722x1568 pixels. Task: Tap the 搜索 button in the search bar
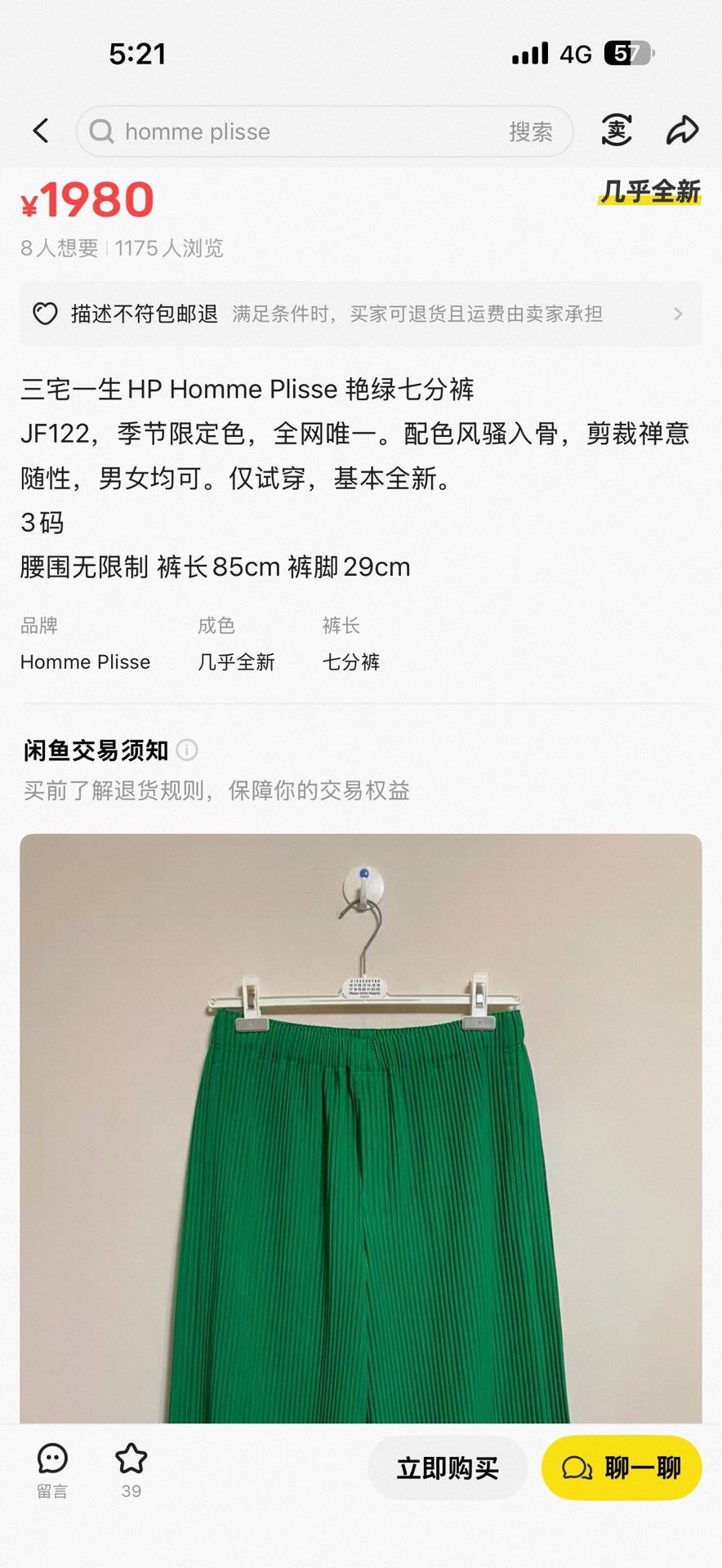[x=531, y=131]
